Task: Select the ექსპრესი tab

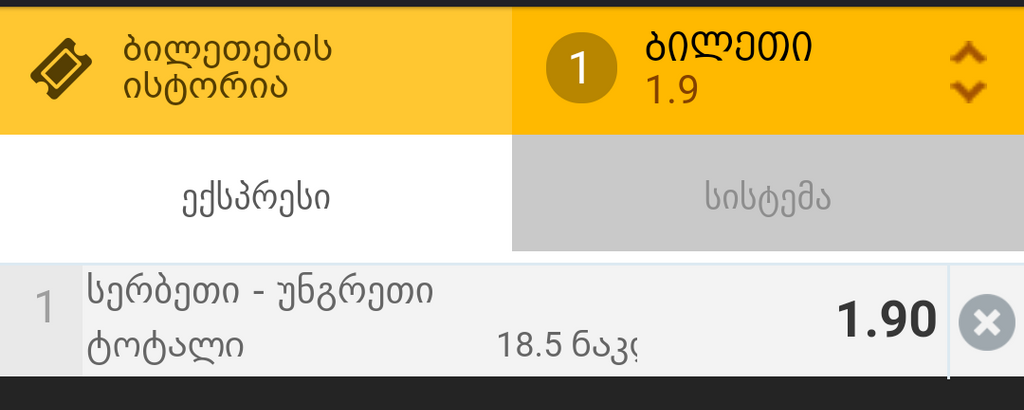Action: [256, 198]
